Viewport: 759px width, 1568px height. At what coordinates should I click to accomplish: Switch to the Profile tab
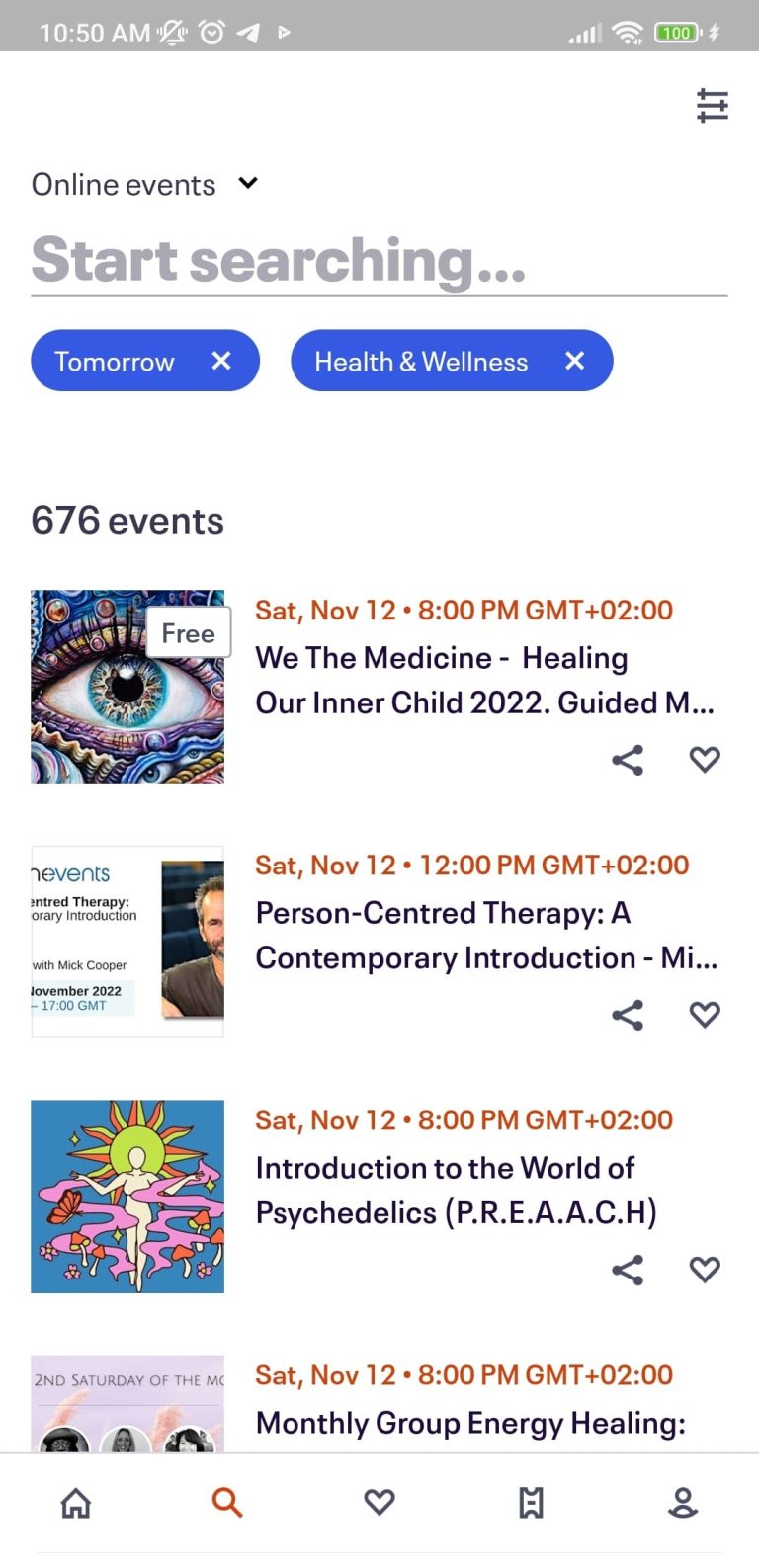tap(683, 1503)
